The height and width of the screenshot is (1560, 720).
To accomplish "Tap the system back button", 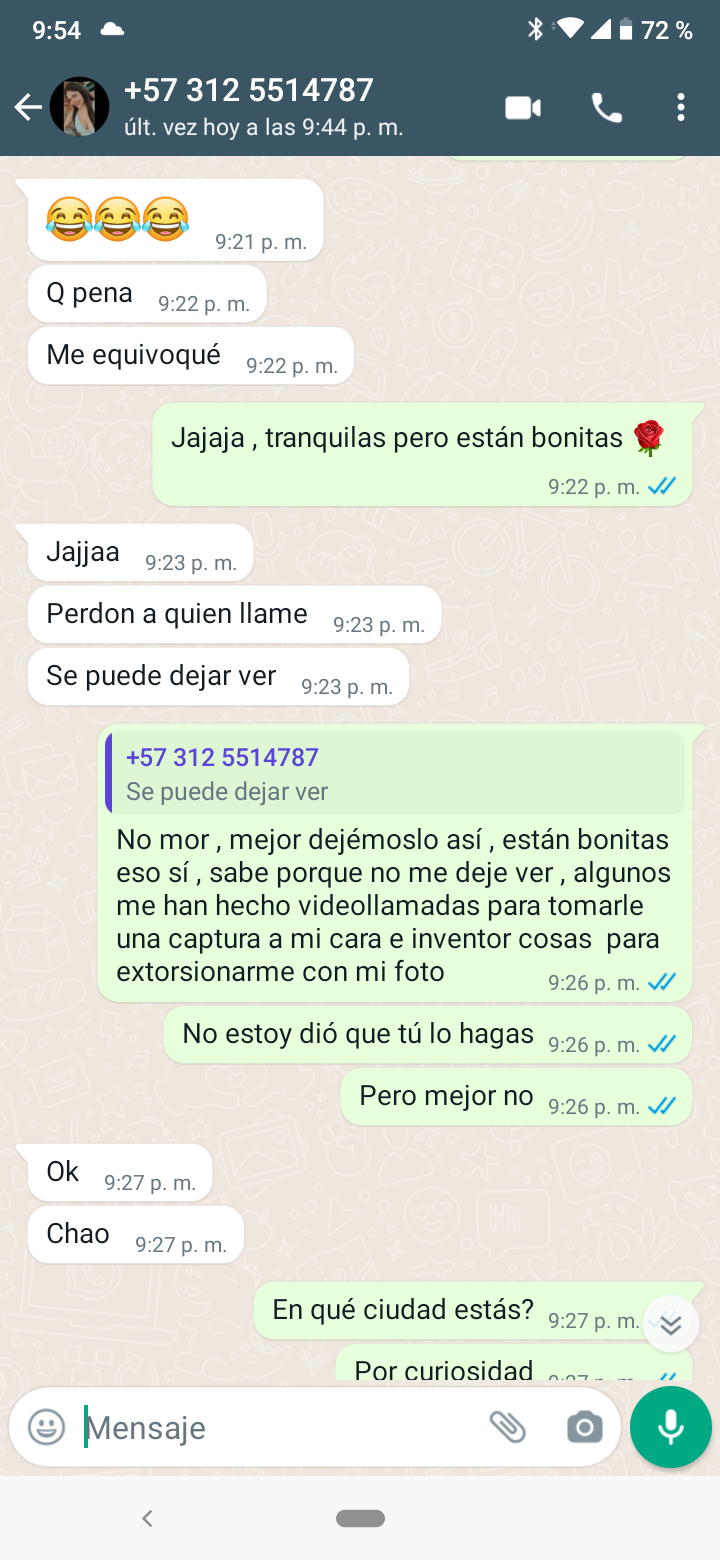I will [x=147, y=1518].
